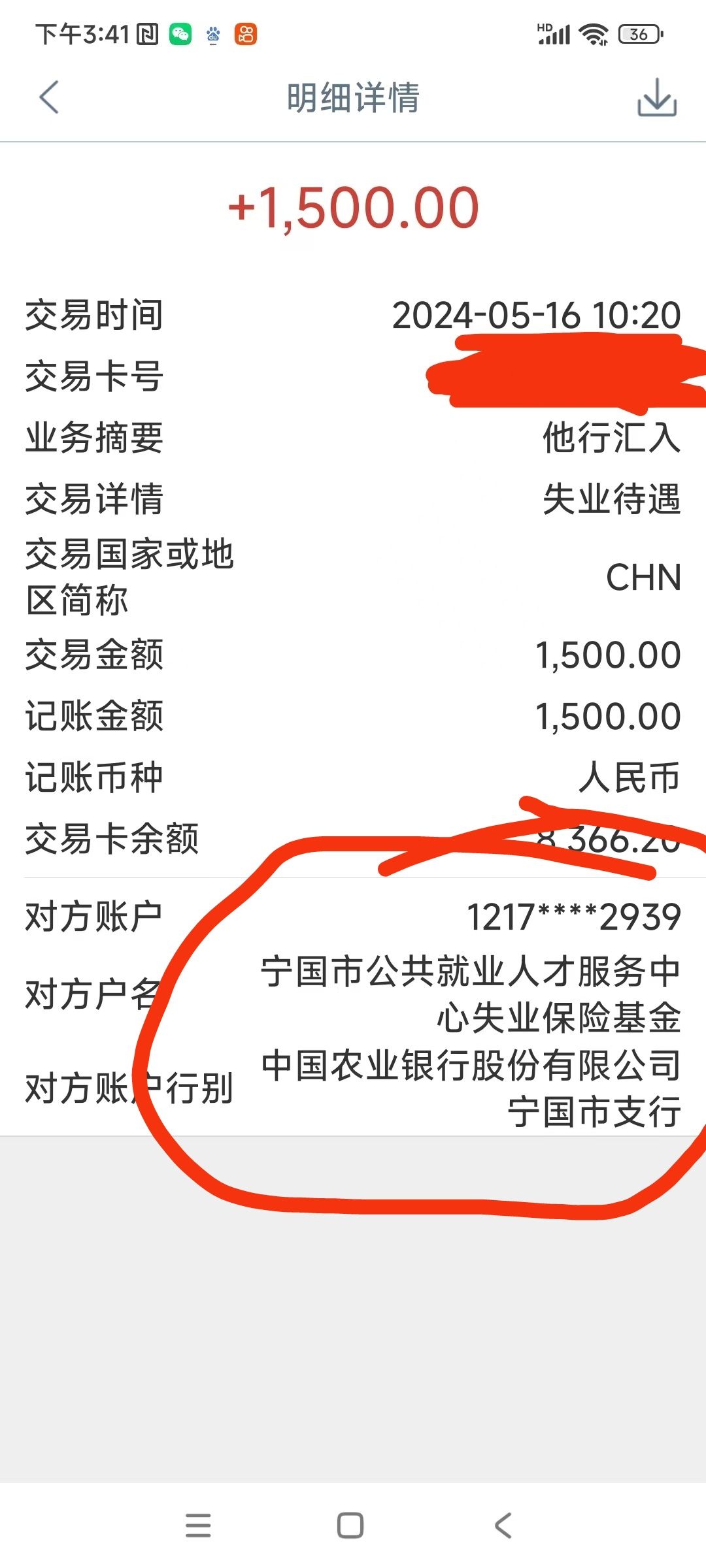Open recent apps from the navigation bar
This screenshot has width=706, height=1568.
pyautogui.click(x=198, y=1526)
